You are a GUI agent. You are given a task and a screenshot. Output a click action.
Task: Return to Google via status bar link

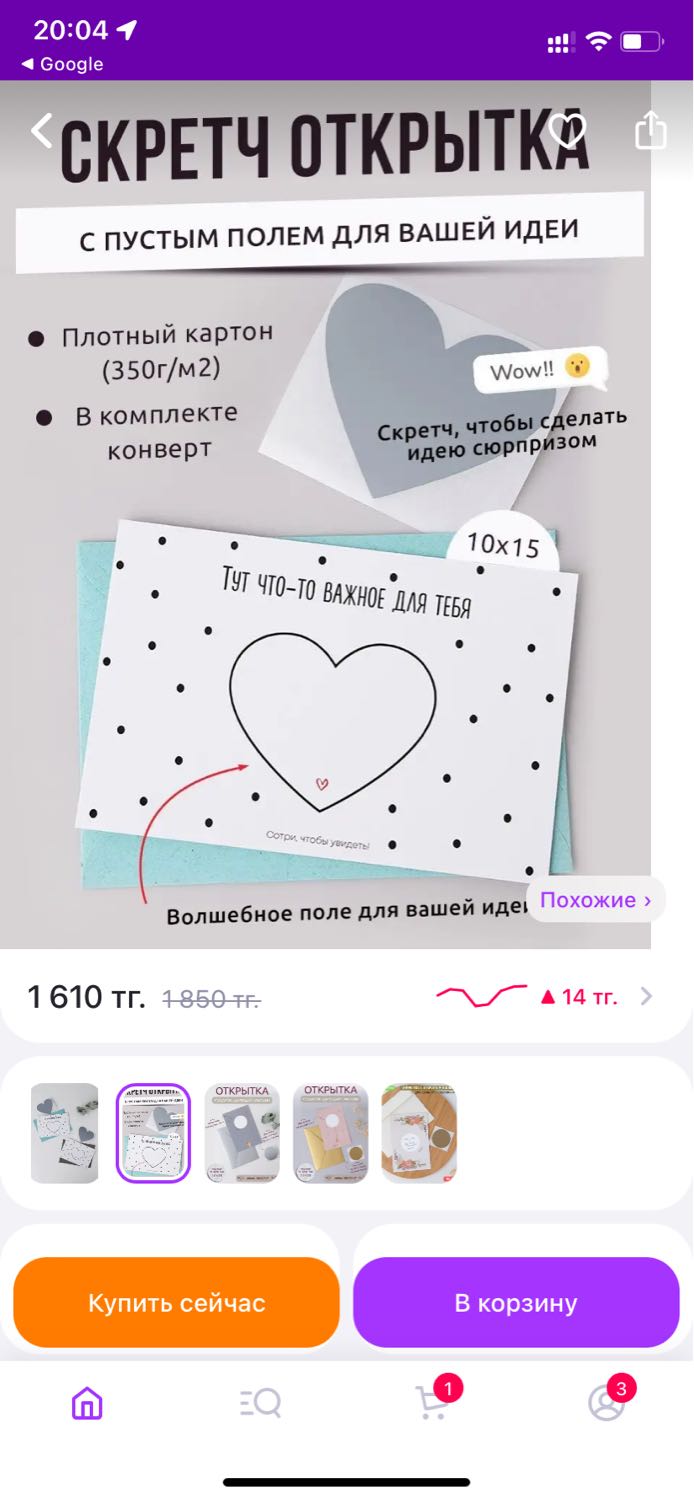coord(62,64)
